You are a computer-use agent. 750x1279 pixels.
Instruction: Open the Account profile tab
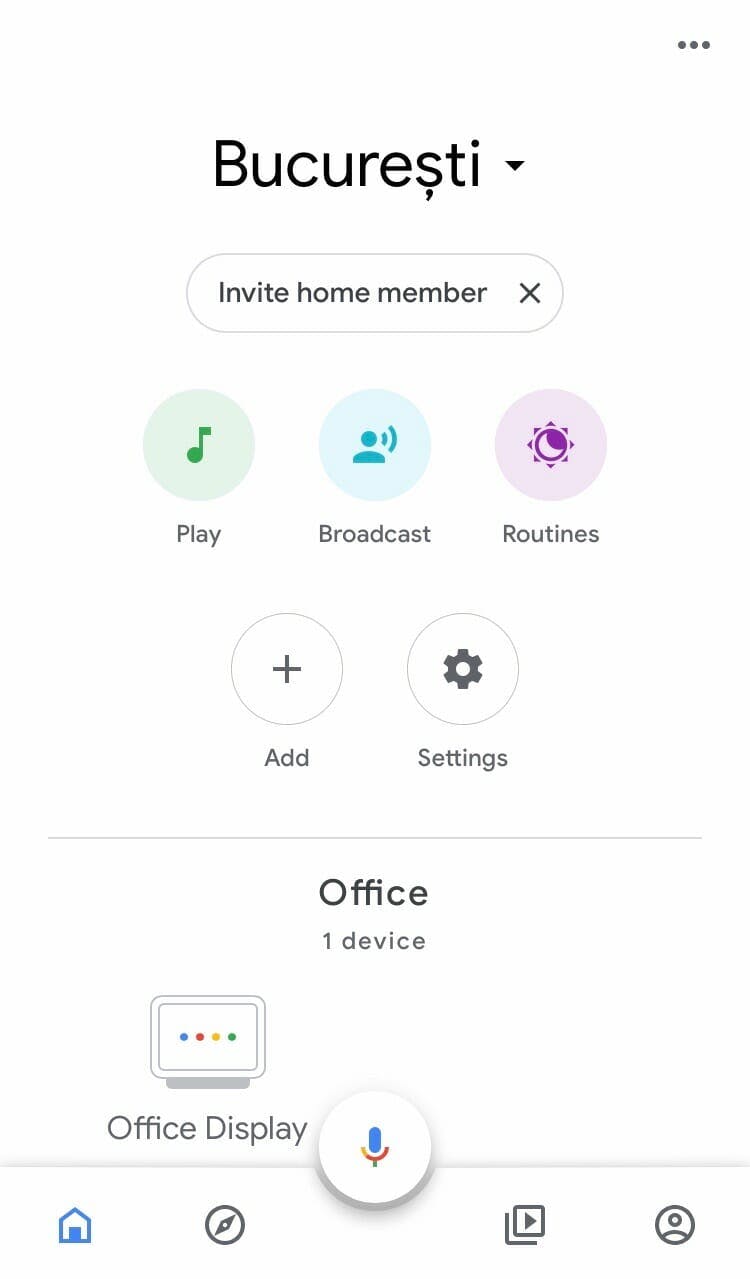pyautogui.click(x=675, y=1224)
